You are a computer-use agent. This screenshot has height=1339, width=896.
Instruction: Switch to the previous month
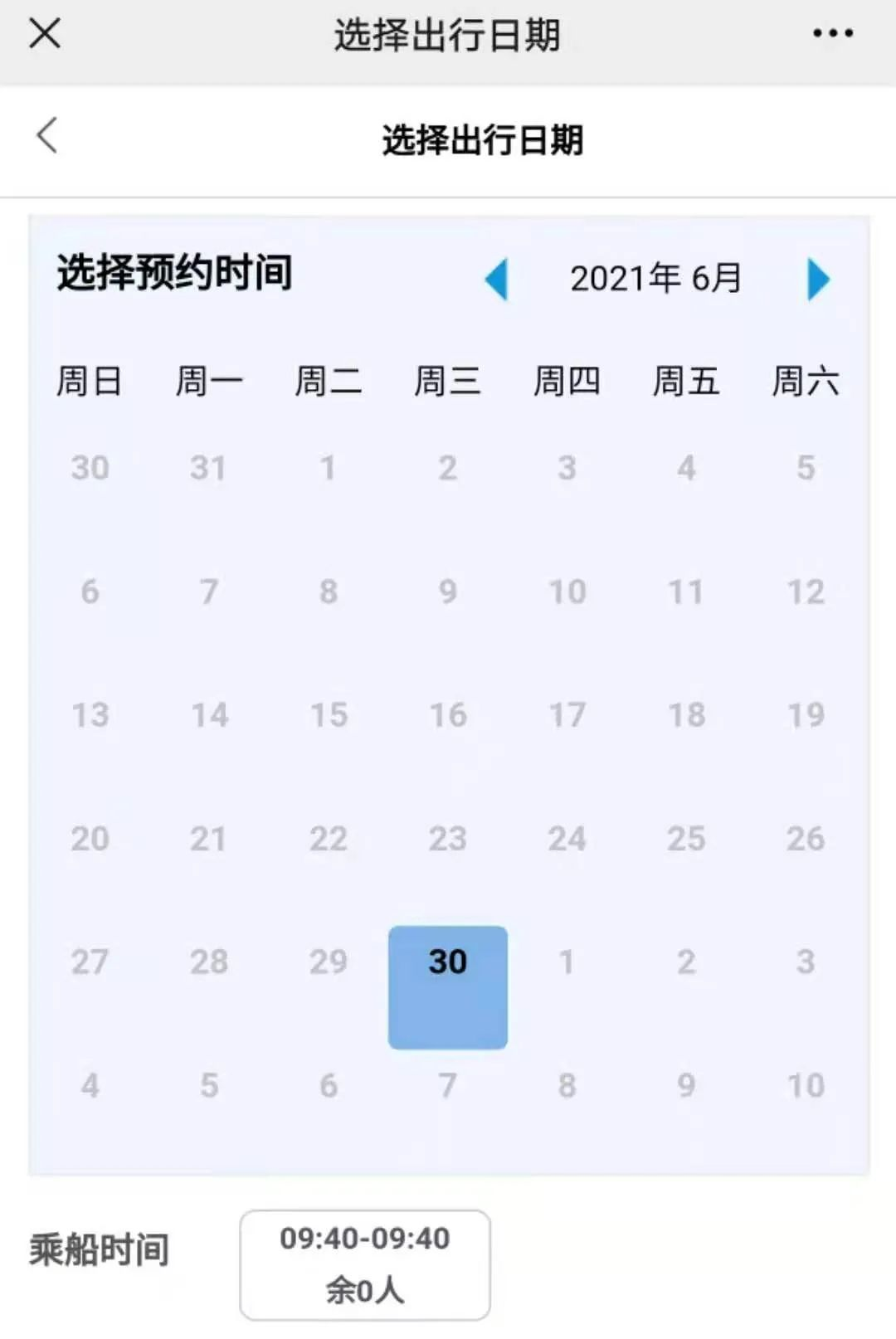pos(496,280)
